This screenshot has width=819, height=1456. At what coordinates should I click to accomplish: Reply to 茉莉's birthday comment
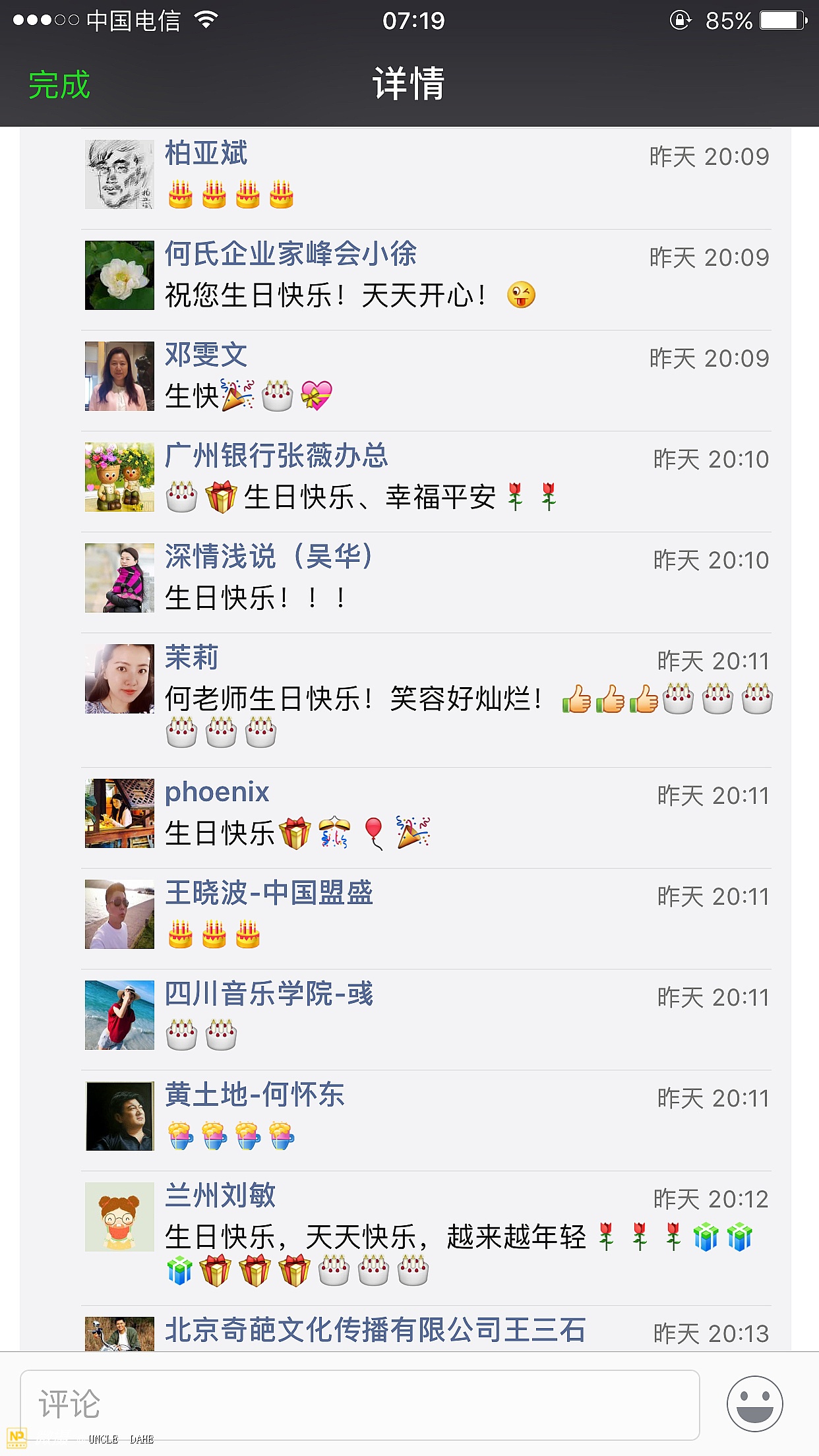[356, 699]
